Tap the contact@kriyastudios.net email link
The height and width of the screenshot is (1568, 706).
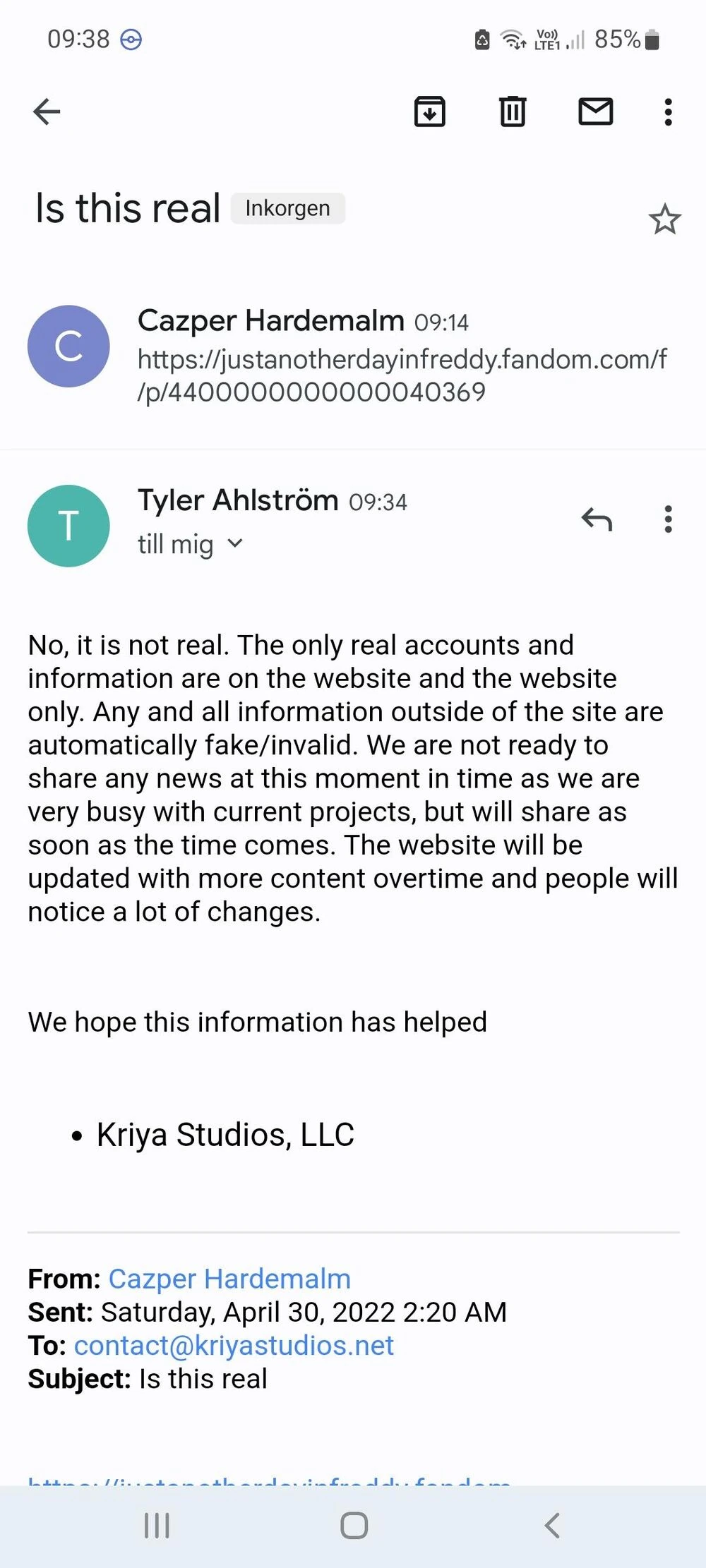(234, 1345)
